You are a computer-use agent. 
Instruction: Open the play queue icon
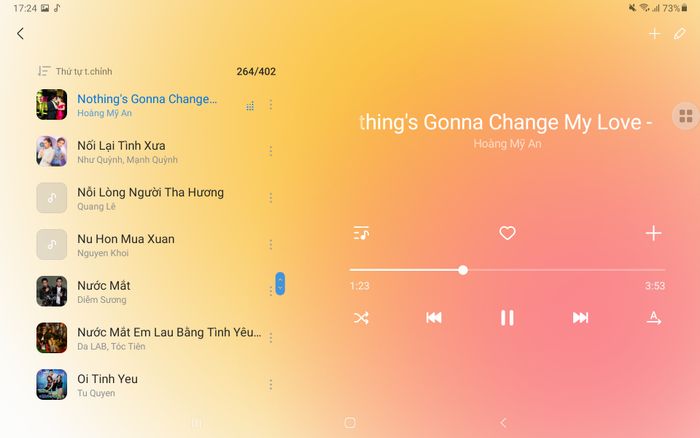click(x=361, y=233)
